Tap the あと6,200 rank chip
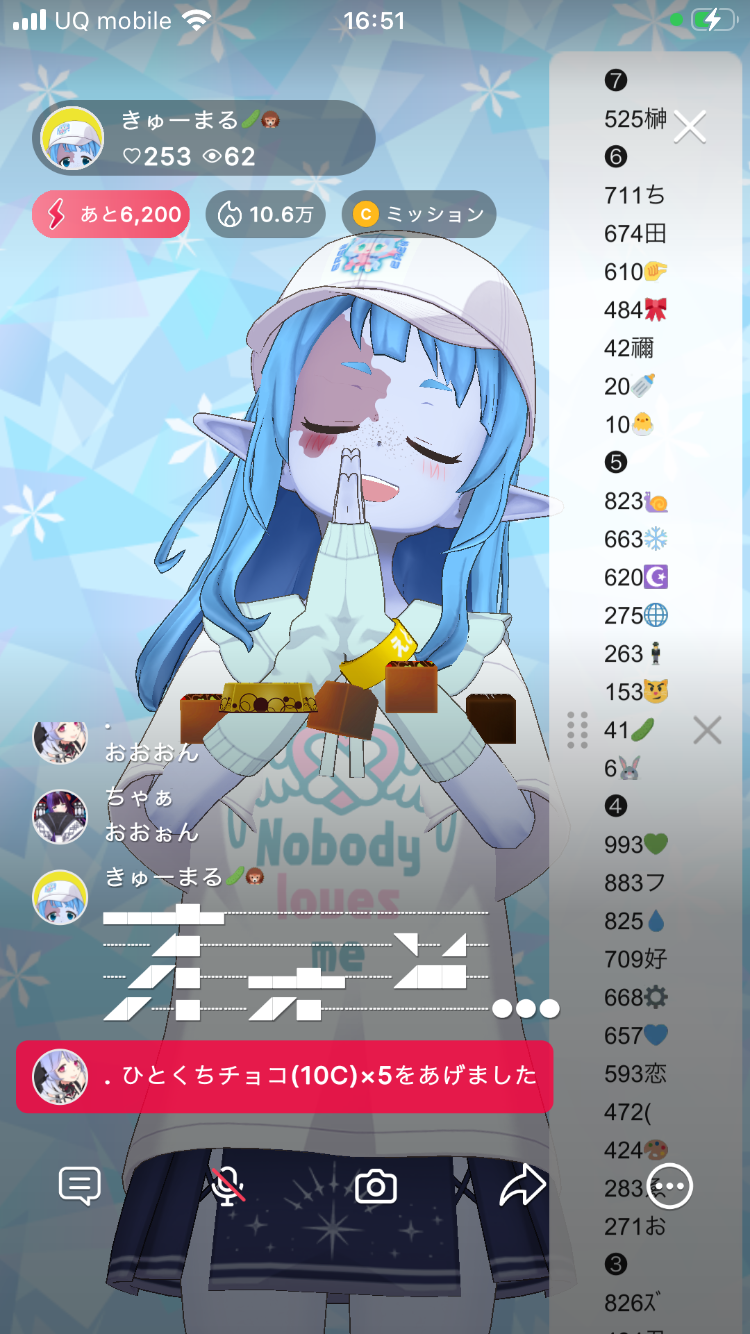Screen dimensions: 750x1334 tap(111, 214)
